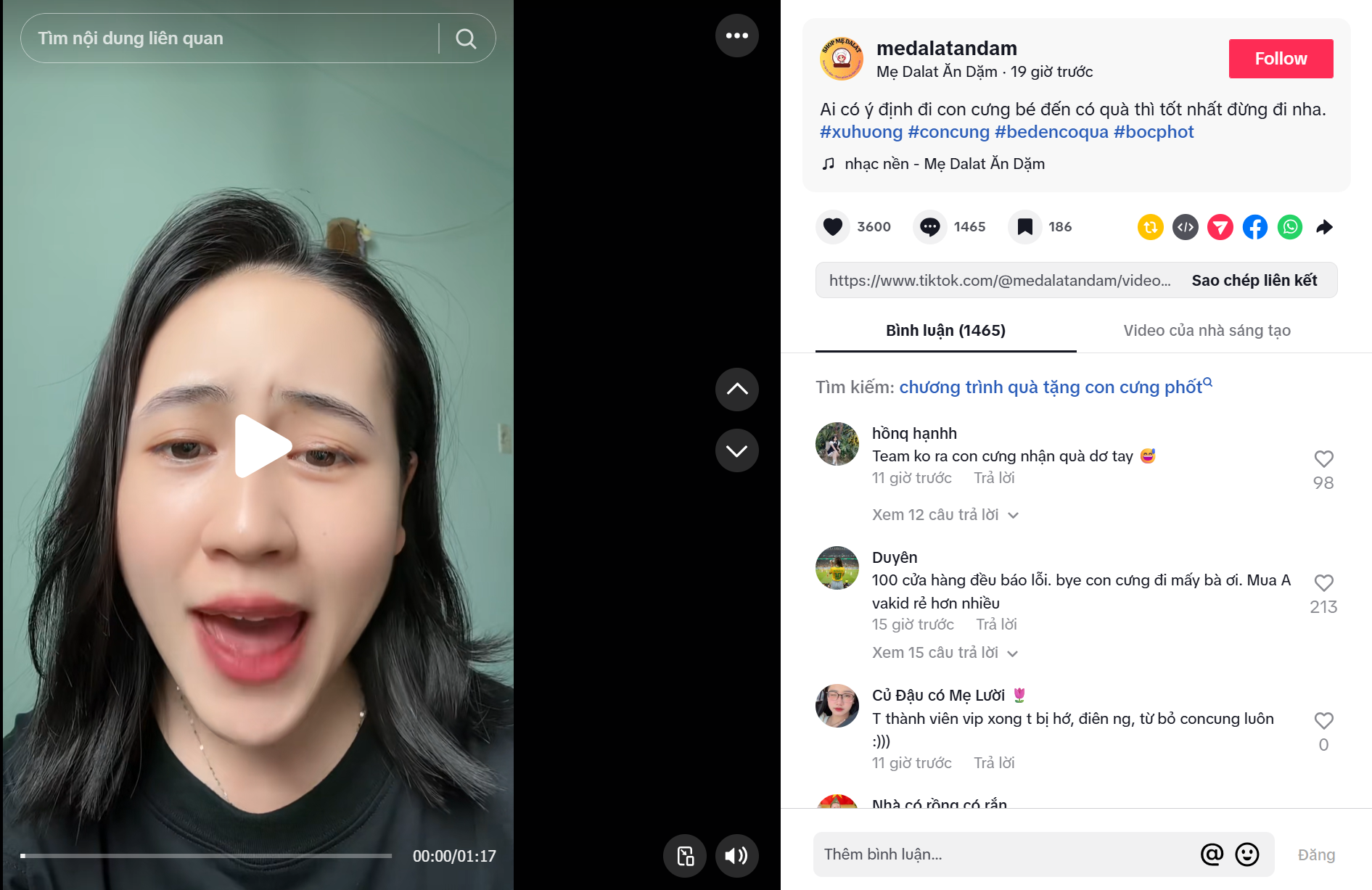Image resolution: width=1372 pixels, height=890 pixels.
Task: Open the #concung hashtag
Action: point(948,132)
